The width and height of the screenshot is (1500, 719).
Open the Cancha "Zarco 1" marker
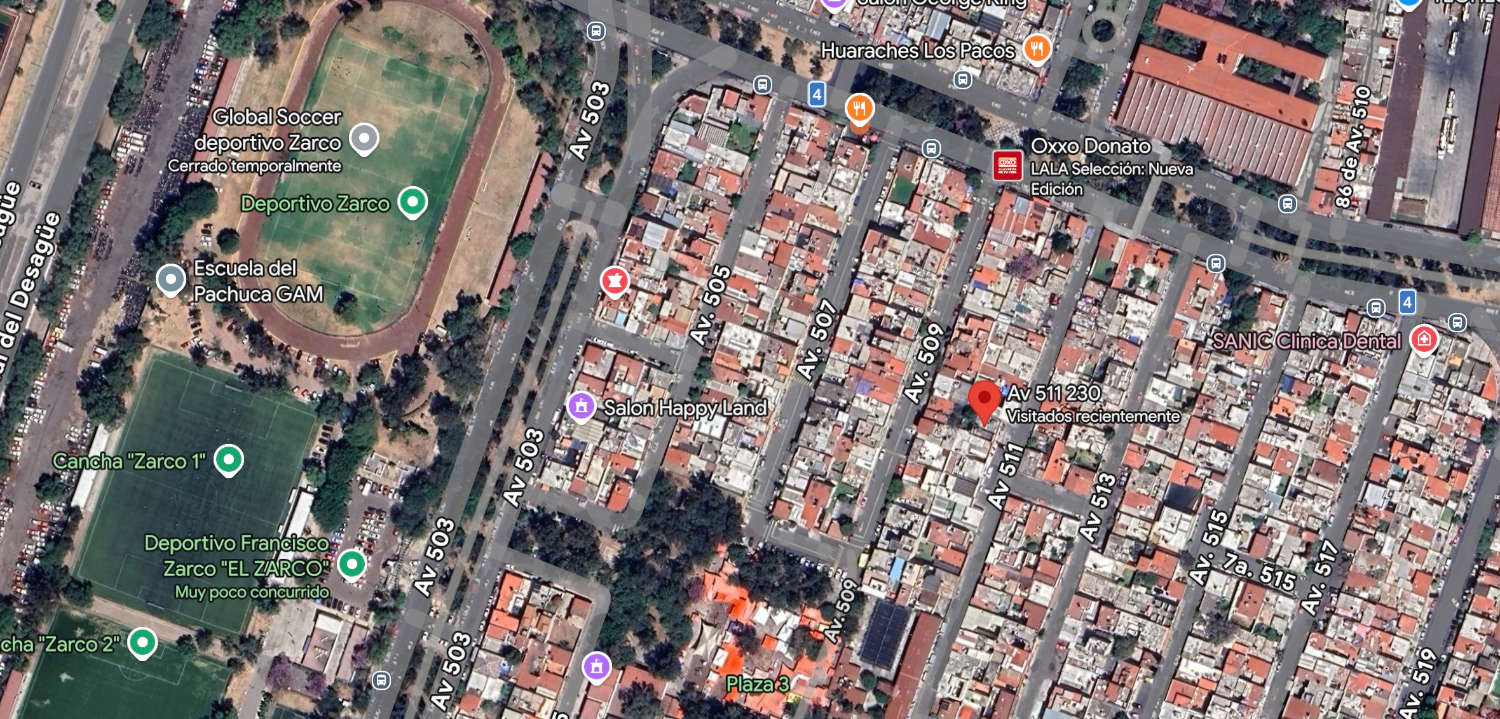click(229, 460)
